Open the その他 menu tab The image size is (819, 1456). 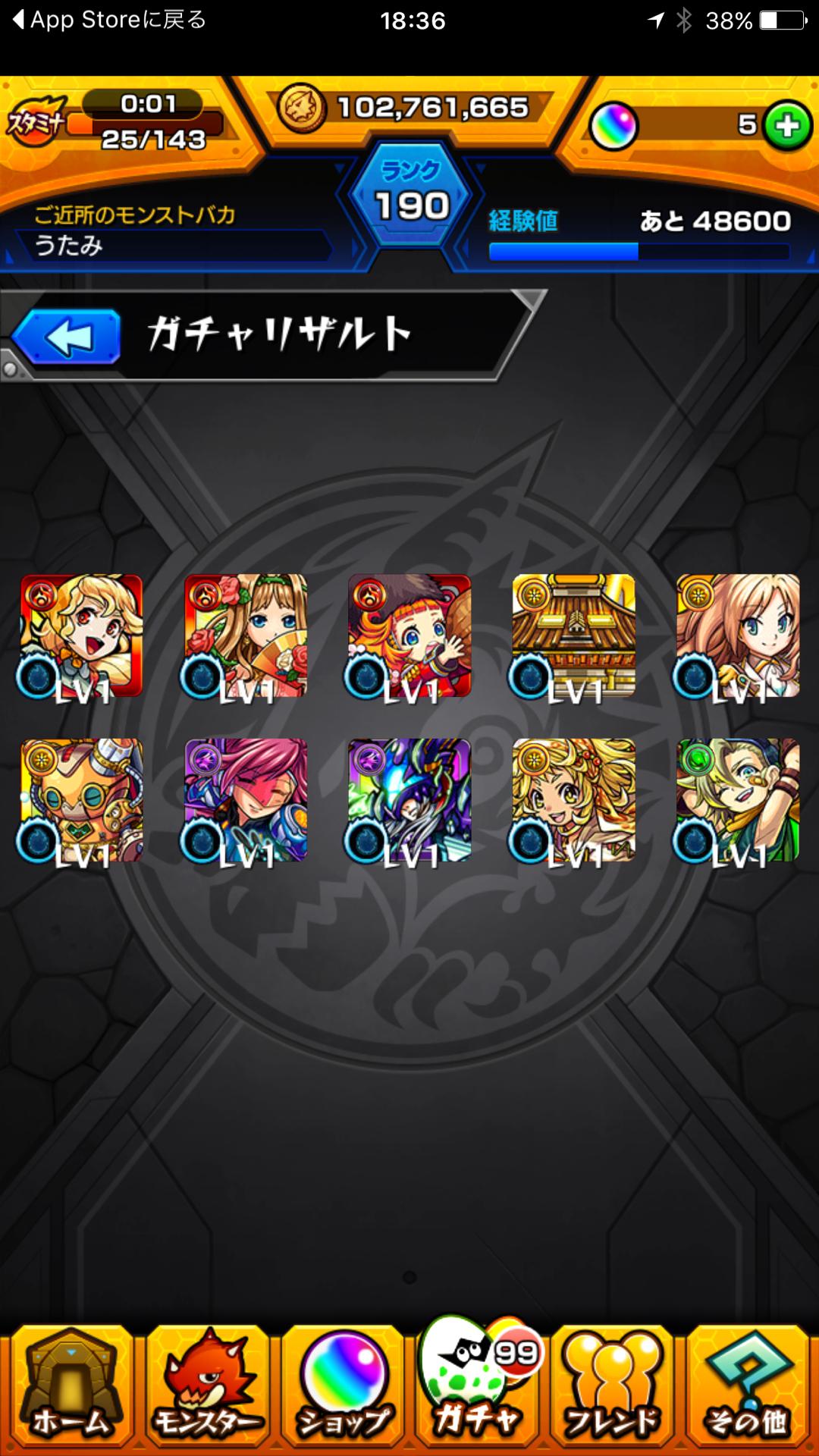[x=748, y=1386]
